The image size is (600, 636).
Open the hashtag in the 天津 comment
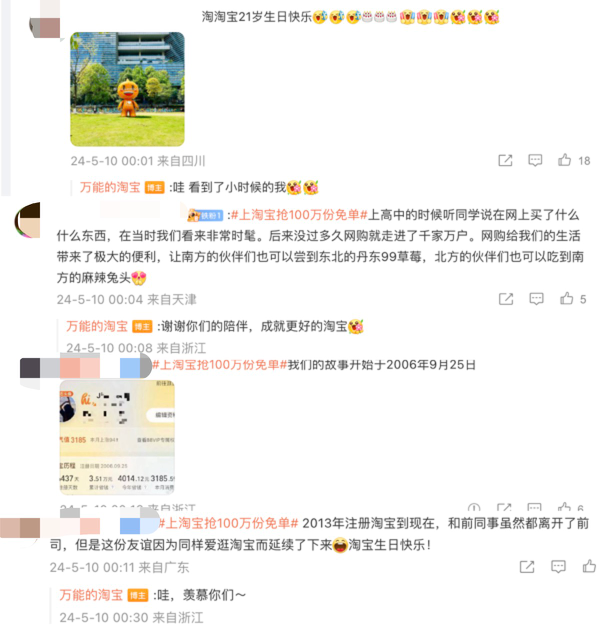click(298, 215)
